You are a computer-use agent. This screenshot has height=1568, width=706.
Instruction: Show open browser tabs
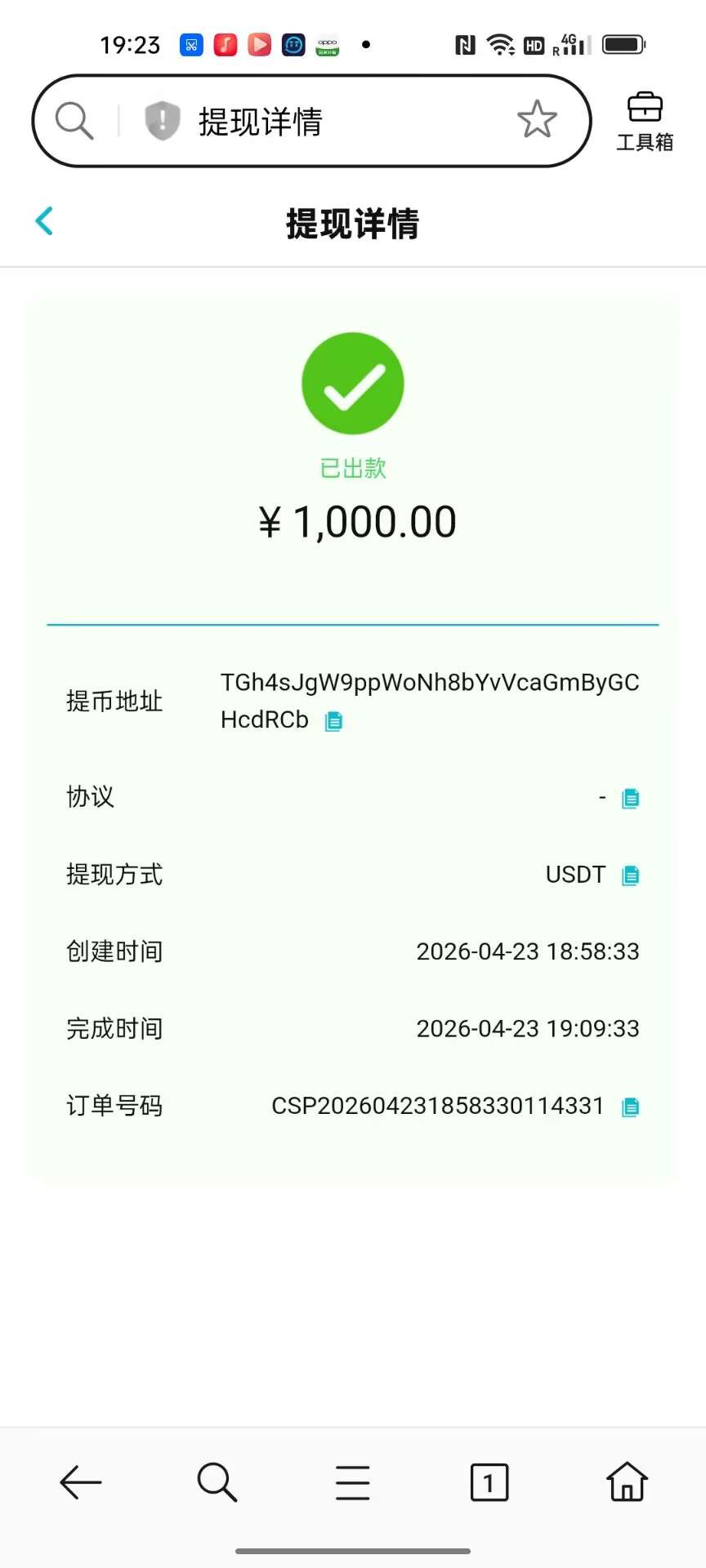[x=489, y=1481]
